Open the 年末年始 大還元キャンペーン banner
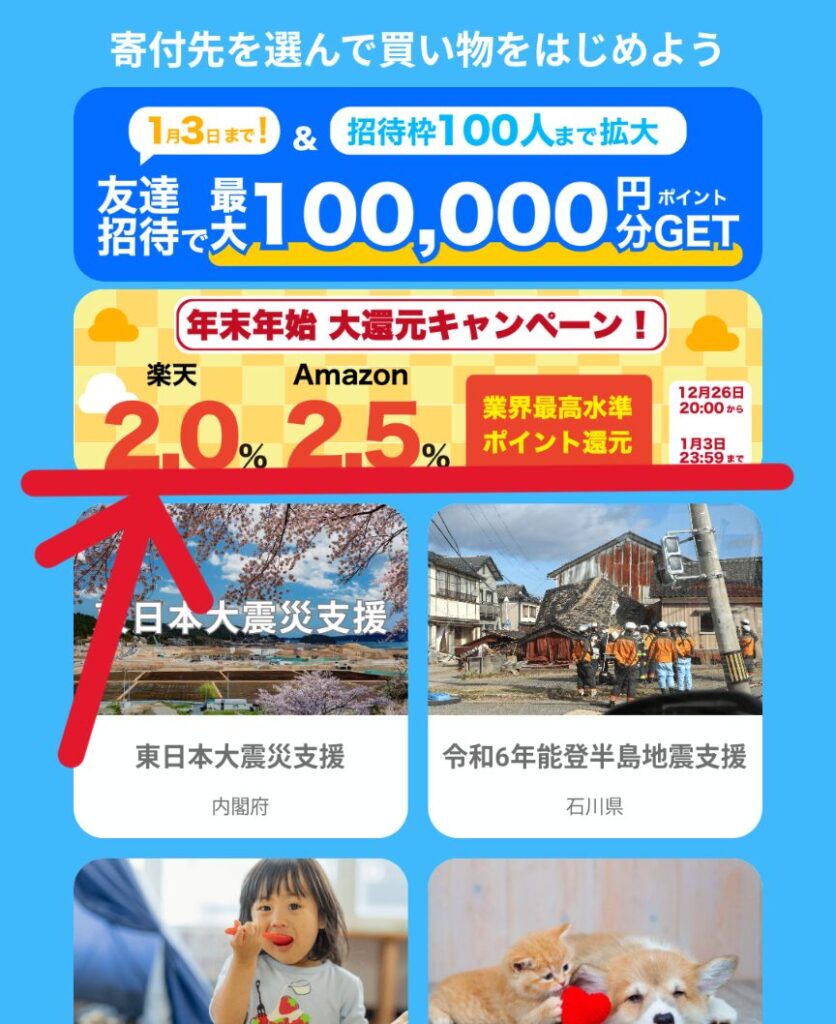The height and width of the screenshot is (1024, 836). pos(417,380)
